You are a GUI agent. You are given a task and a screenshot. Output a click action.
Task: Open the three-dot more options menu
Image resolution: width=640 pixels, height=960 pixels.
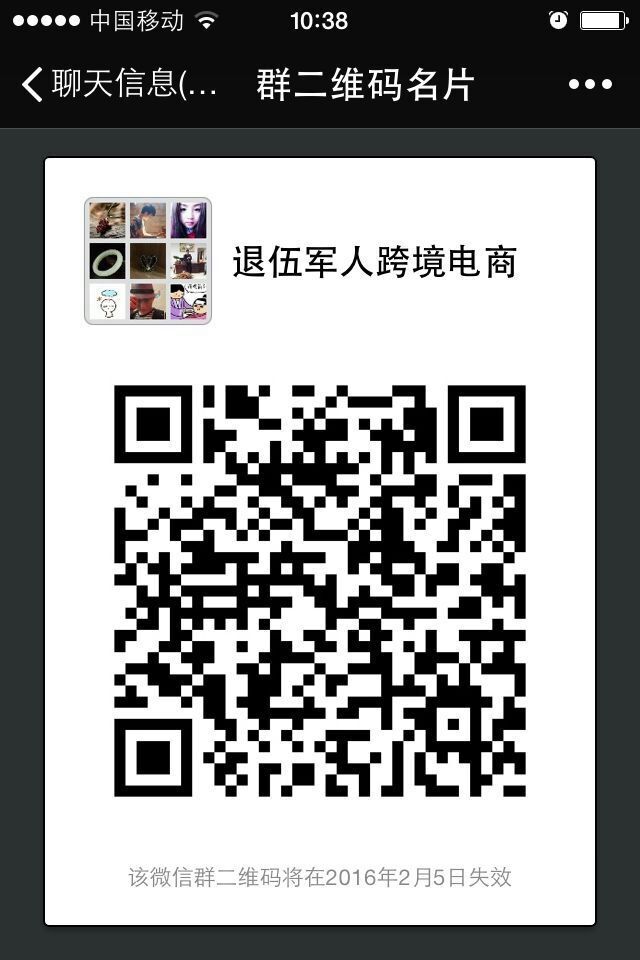(x=590, y=84)
